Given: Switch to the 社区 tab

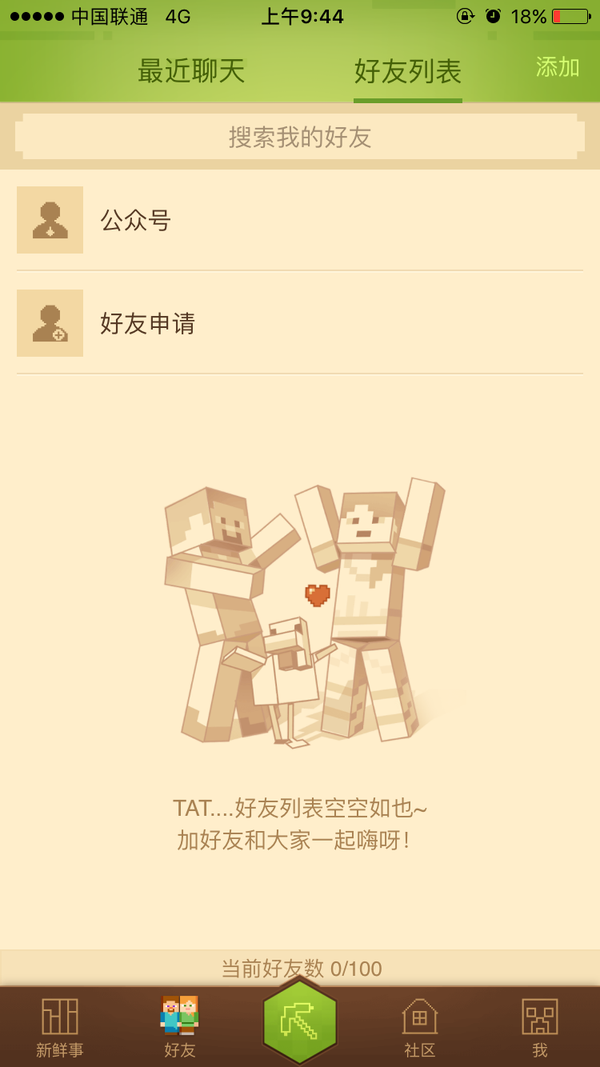Looking at the screenshot, I should tap(420, 1027).
